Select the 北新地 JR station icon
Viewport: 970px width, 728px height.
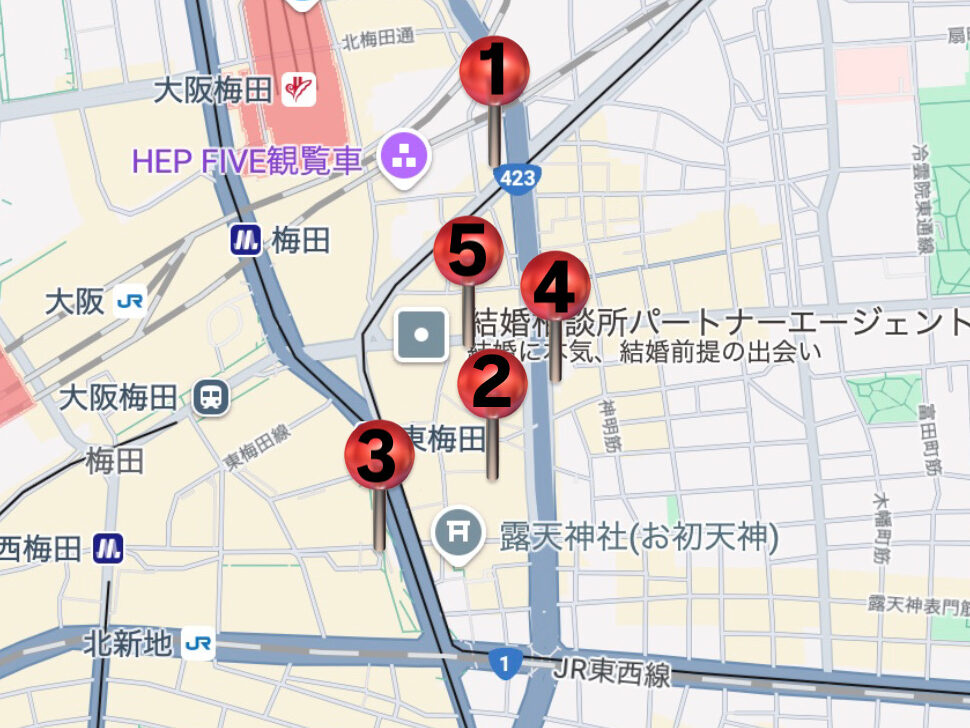(198, 645)
